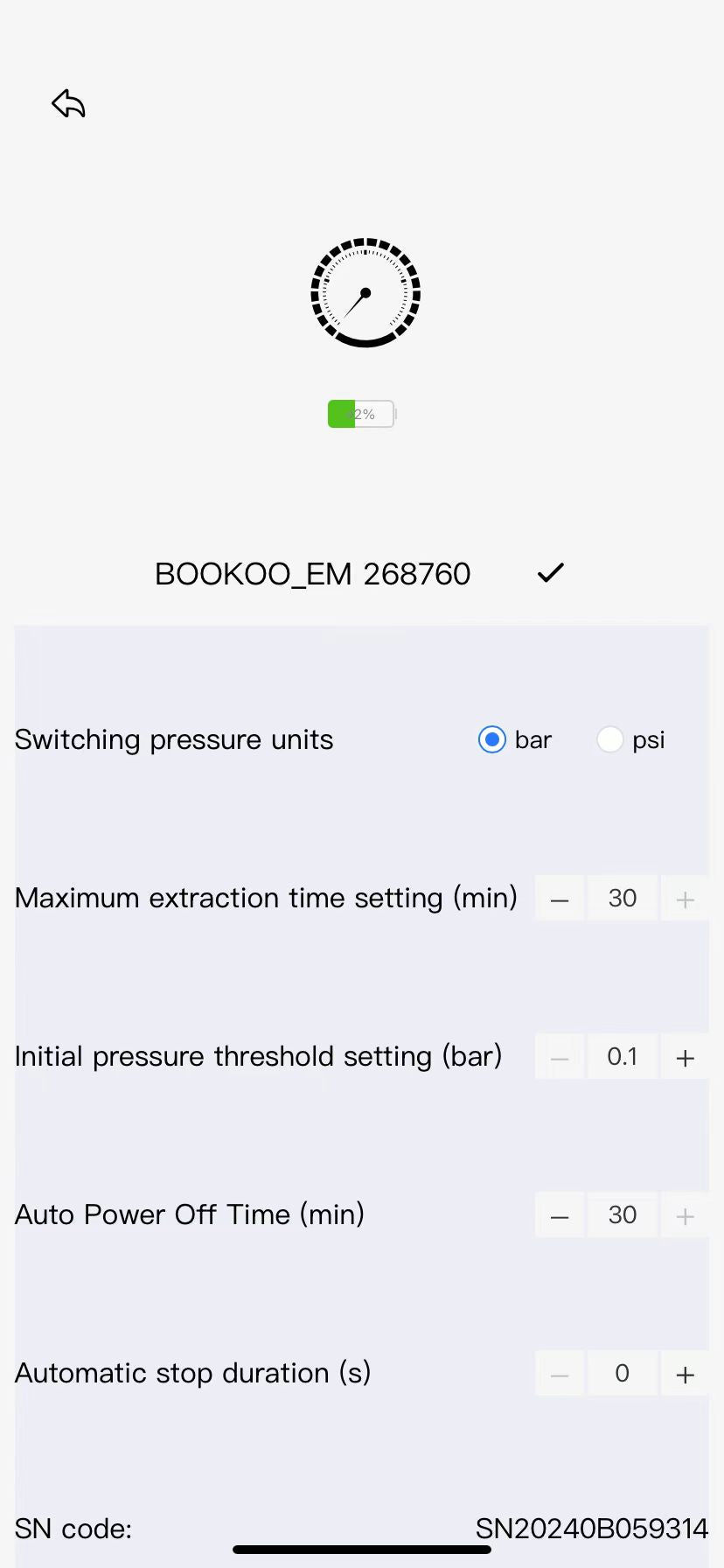Decrease Auto Power Off Time
The height and width of the screenshot is (1568, 724).
click(560, 1215)
